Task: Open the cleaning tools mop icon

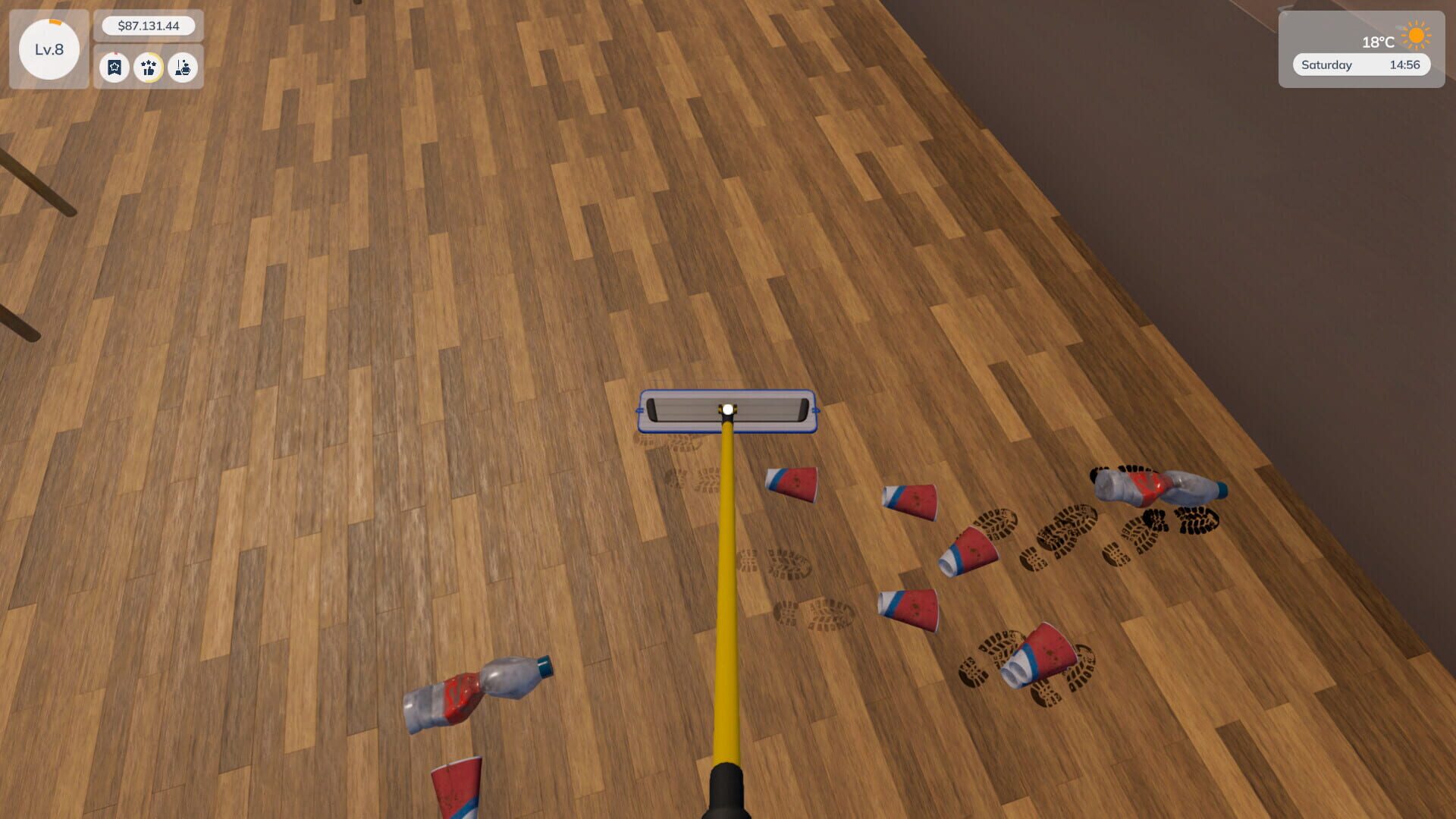Action: click(183, 67)
